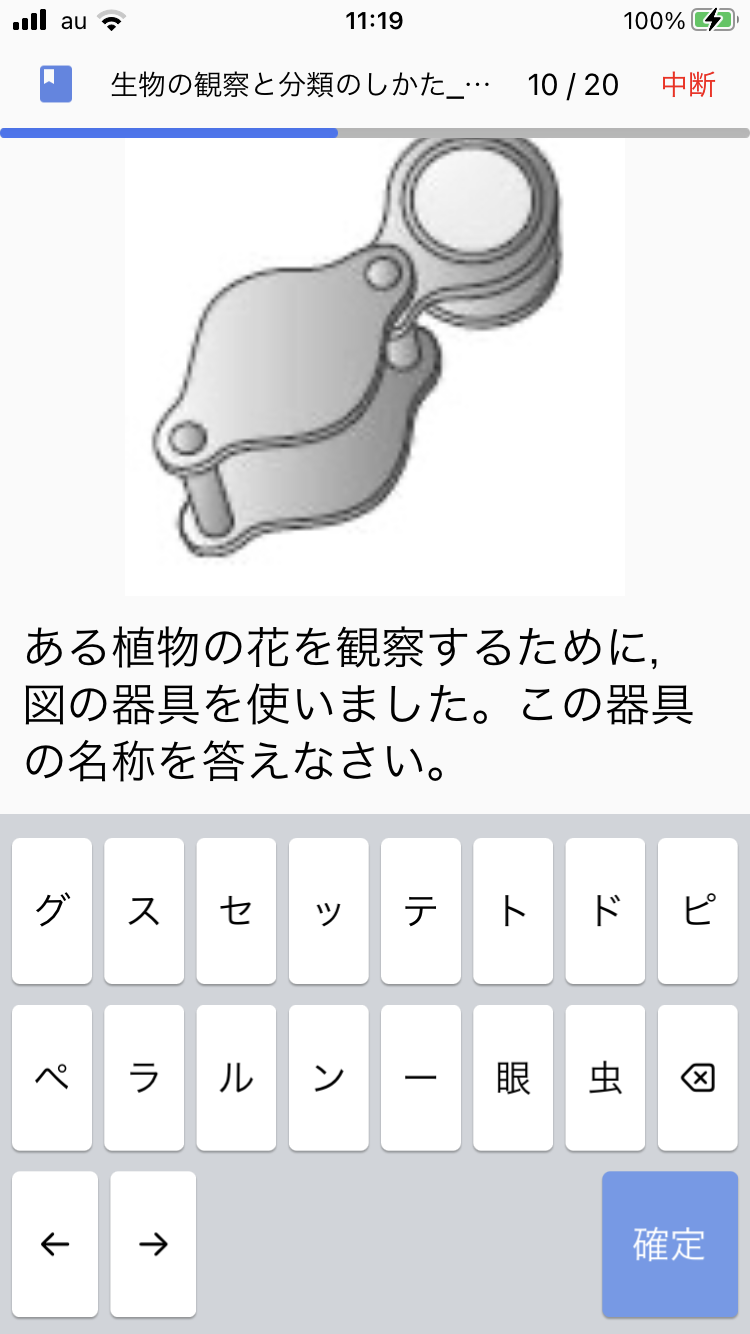Tap the セ character key
The image size is (750, 1334).
pyautogui.click(x=236, y=911)
